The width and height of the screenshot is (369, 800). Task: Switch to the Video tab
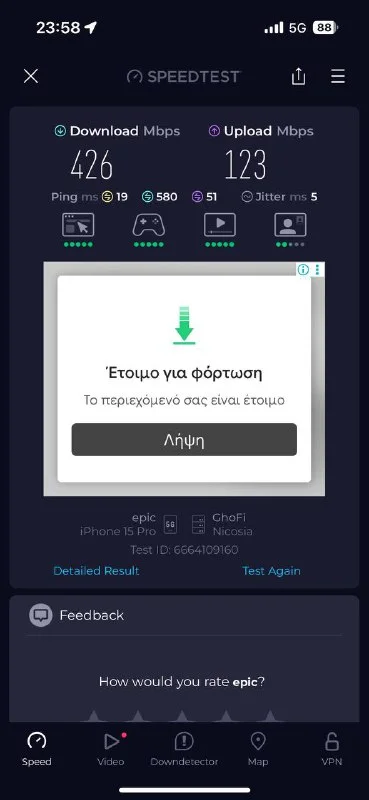111,749
